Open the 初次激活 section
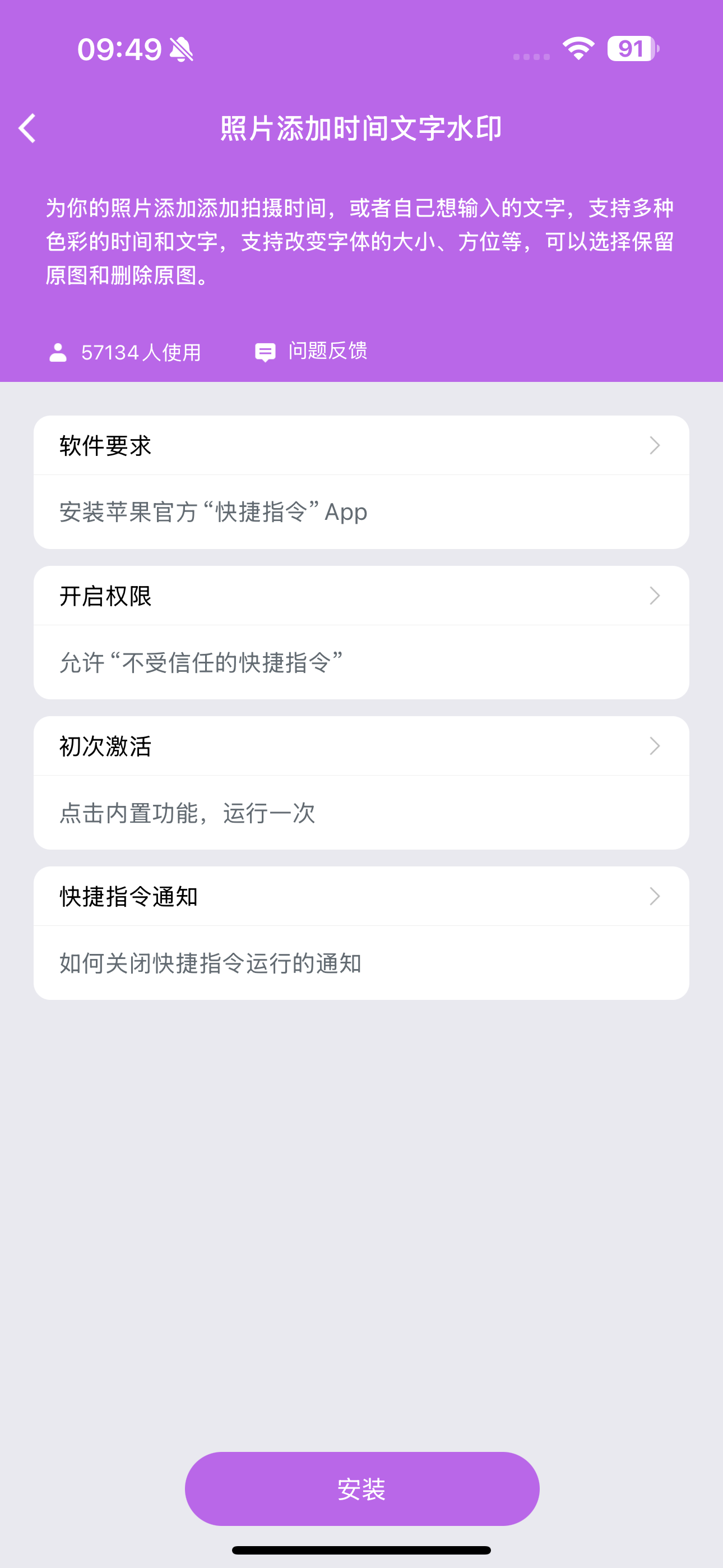The height and width of the screenshot is (1568, 723). [x=361, y=746]
